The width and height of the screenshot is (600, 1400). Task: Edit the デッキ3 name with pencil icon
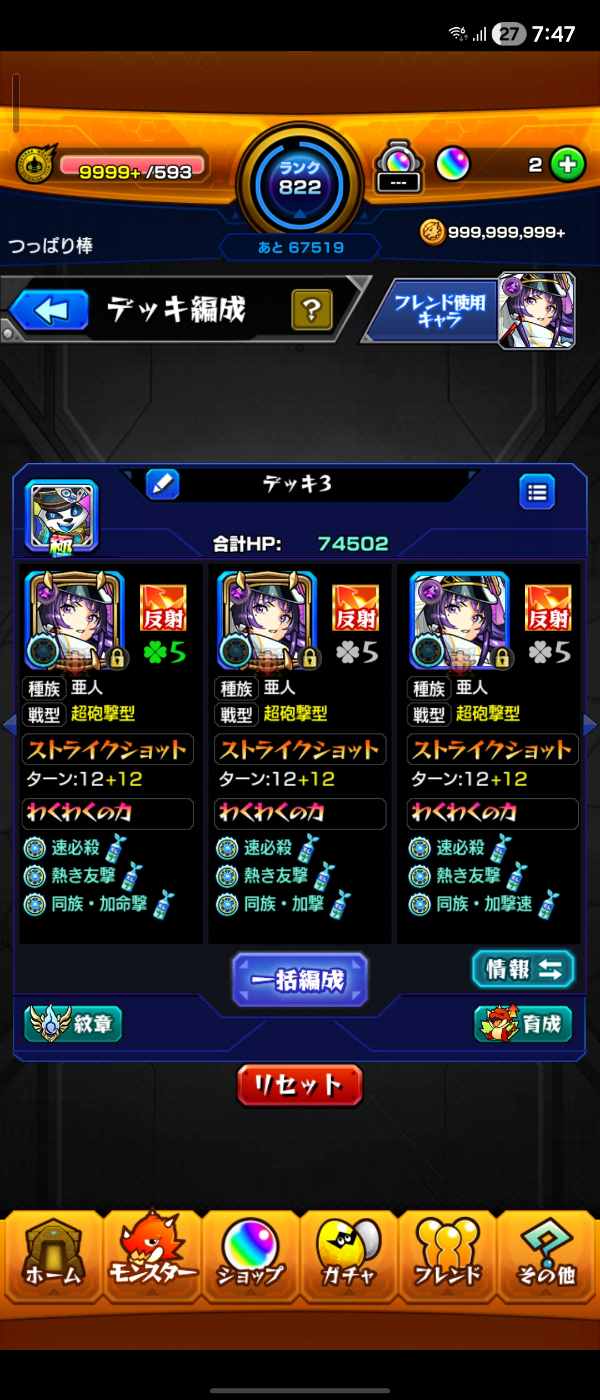[x=162, y=485]
